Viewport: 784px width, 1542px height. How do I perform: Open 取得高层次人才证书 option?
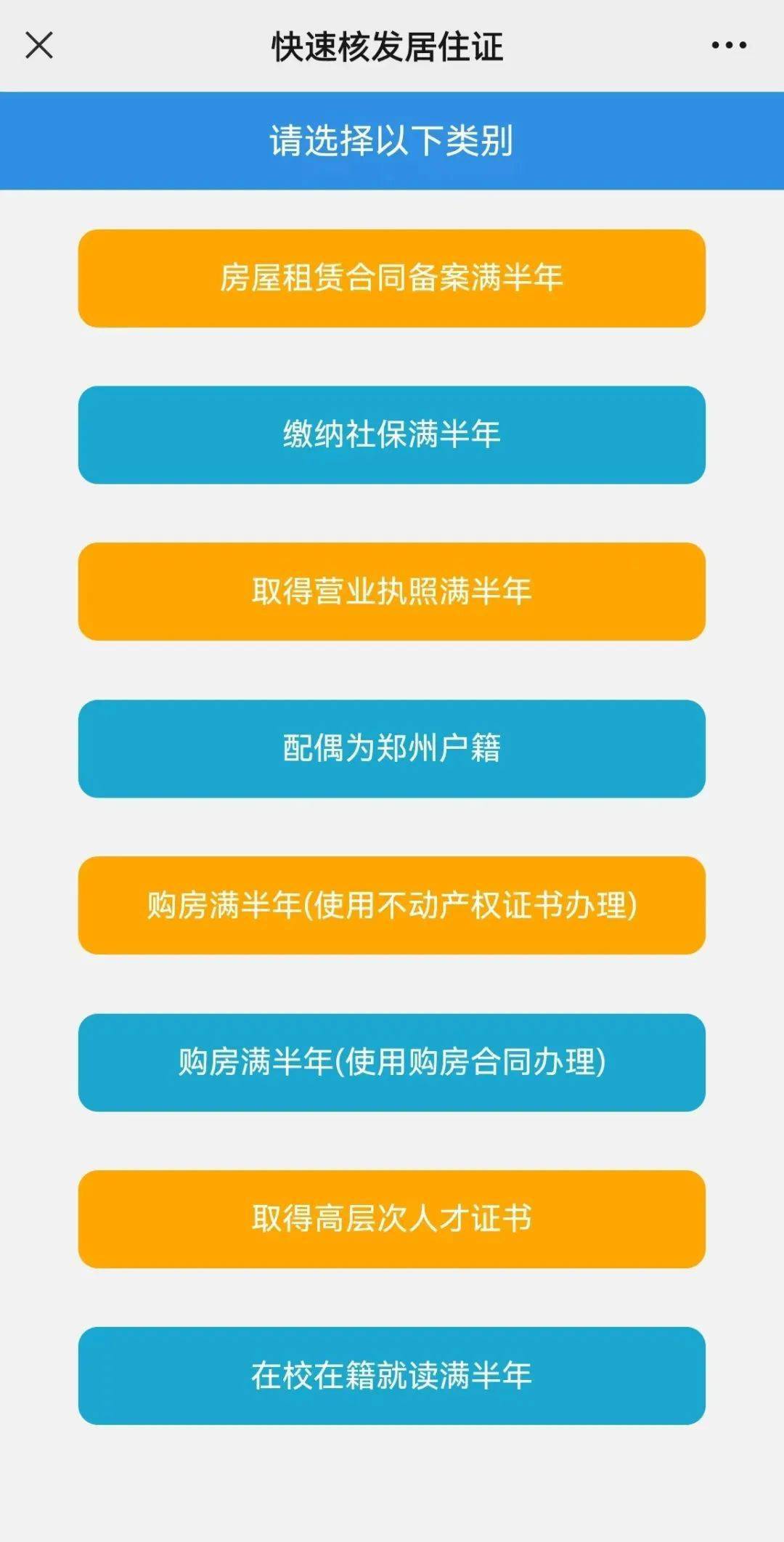(x=392, y=1220)
